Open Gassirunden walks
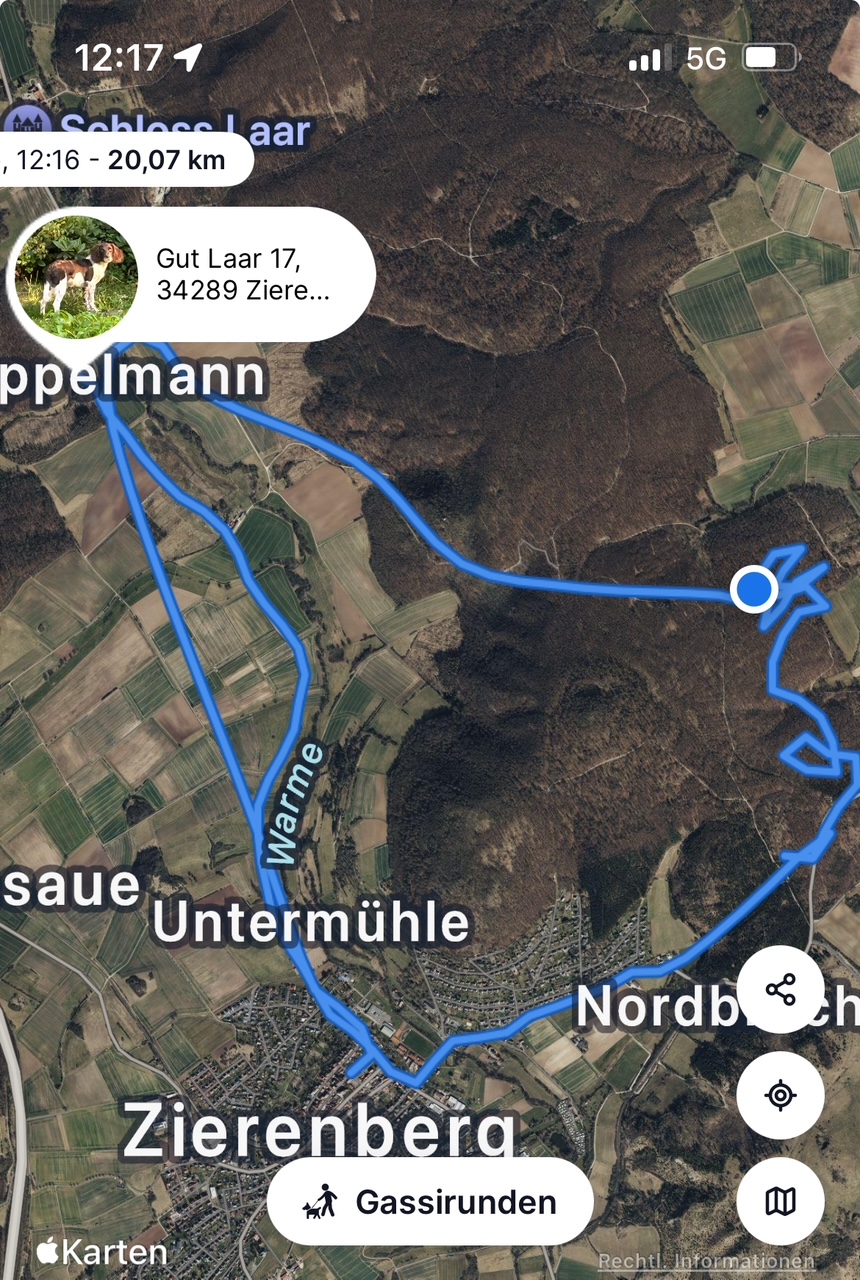The height and width of the screenshot is (1280, 860). pyautogui.click(x=430, y=1202)
